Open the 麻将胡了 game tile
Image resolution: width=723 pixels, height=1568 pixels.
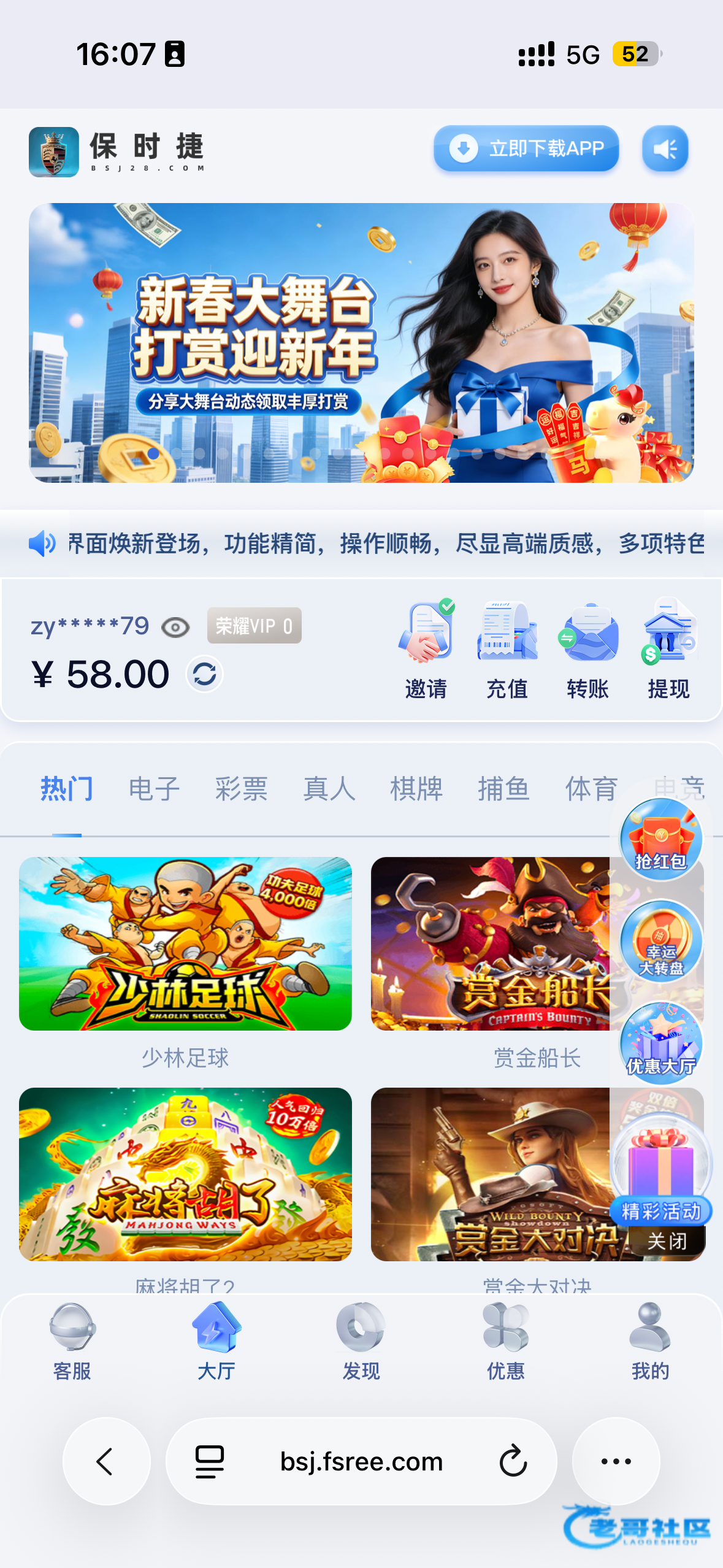pos(185,1174)
